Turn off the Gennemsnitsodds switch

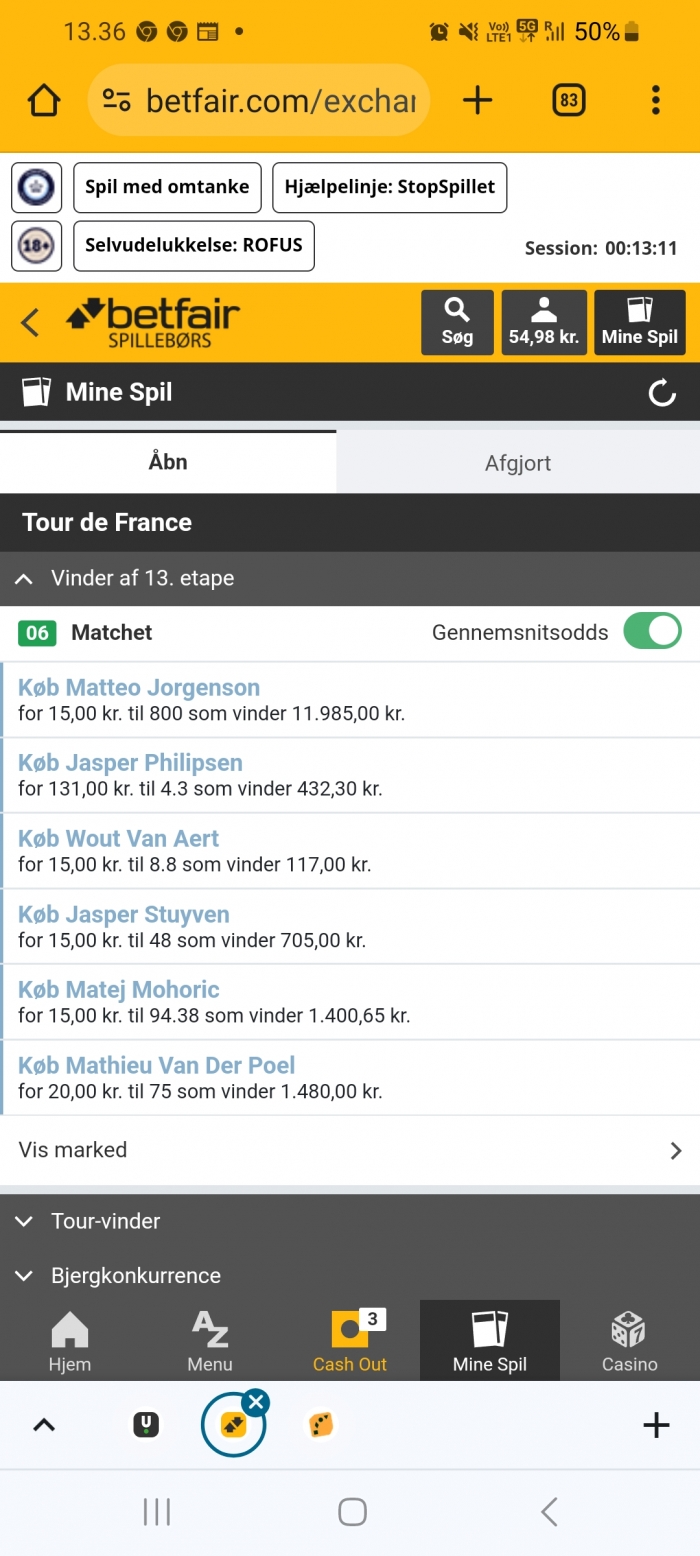(652, 632)
